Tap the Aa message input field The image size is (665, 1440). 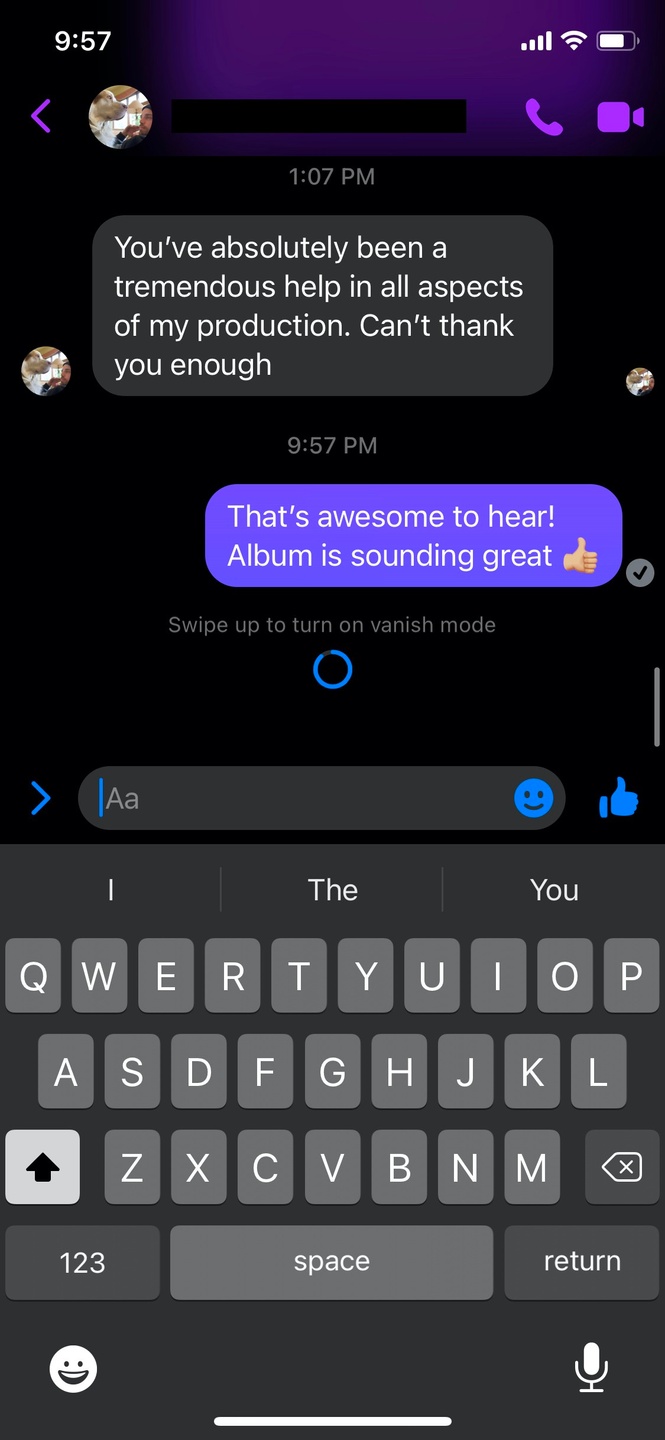[300, 798]
